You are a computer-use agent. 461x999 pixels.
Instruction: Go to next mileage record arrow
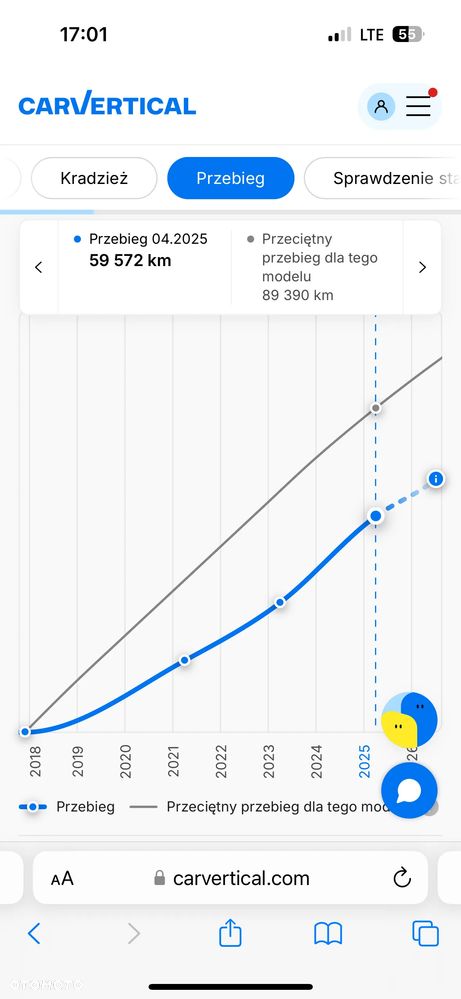pos(422,268)
